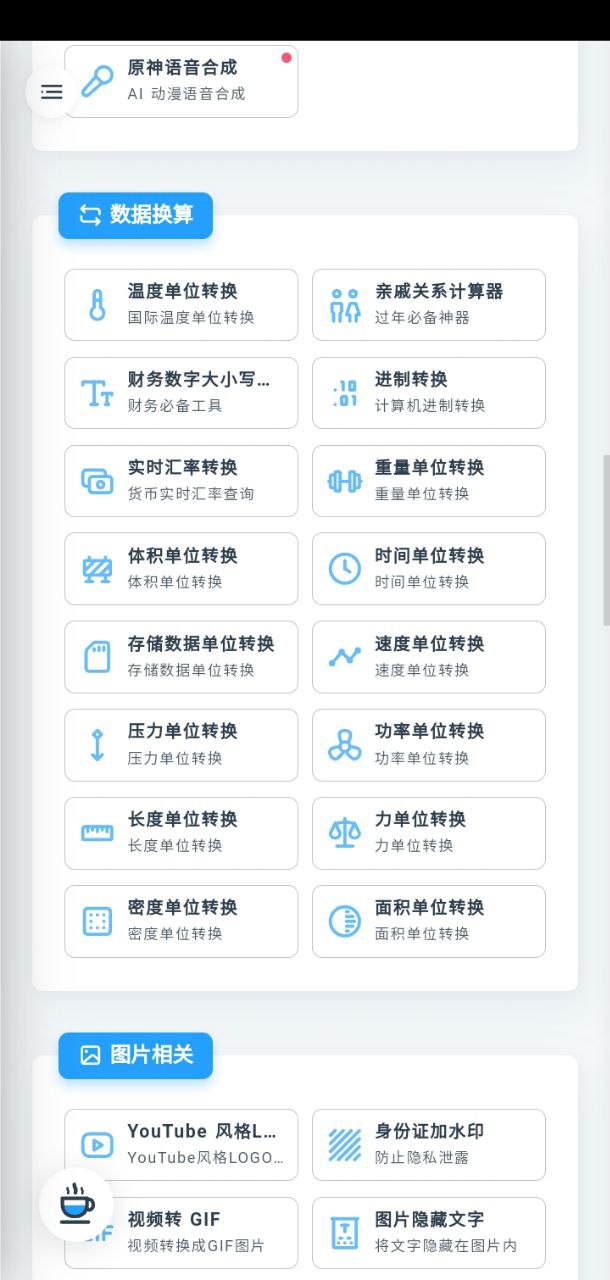Open 面积单位转换 tool
The height and width of the screenshot is (1280, 610).
click(x=429, y=921)
